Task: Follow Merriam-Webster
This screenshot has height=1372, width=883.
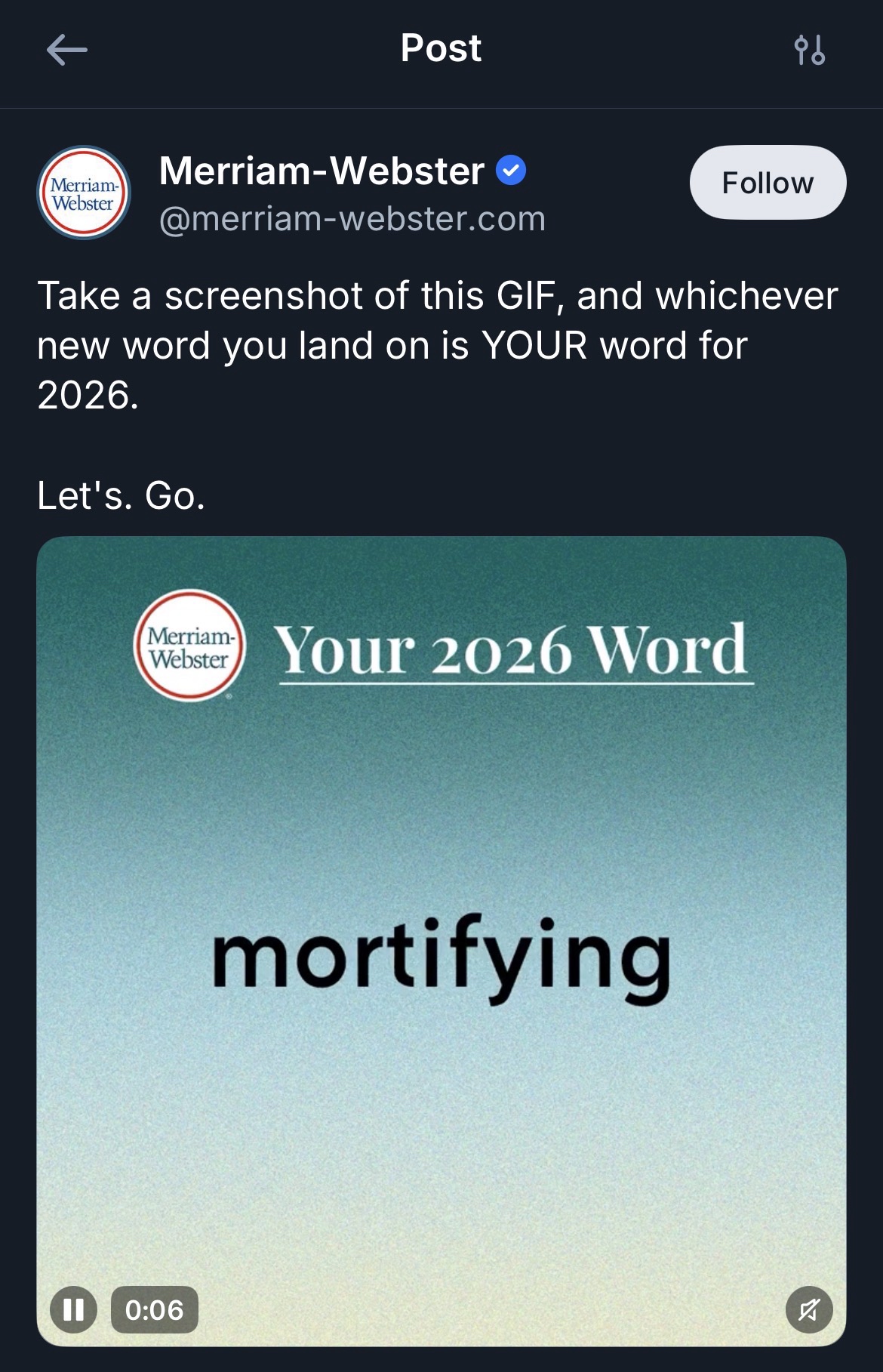Action: (x=767, y=183)
